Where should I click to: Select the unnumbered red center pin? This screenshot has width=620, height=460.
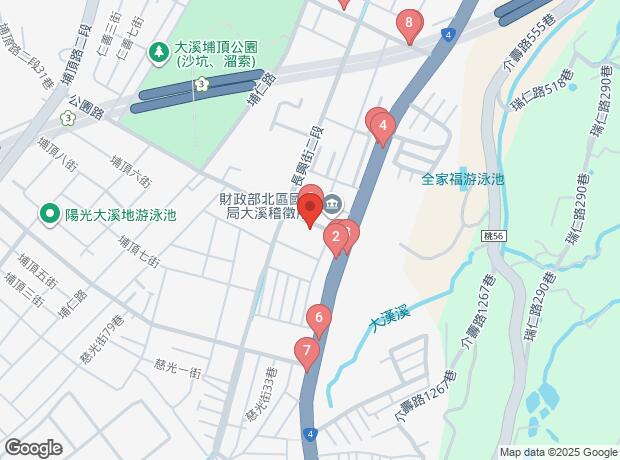click(x=309, y=211)
